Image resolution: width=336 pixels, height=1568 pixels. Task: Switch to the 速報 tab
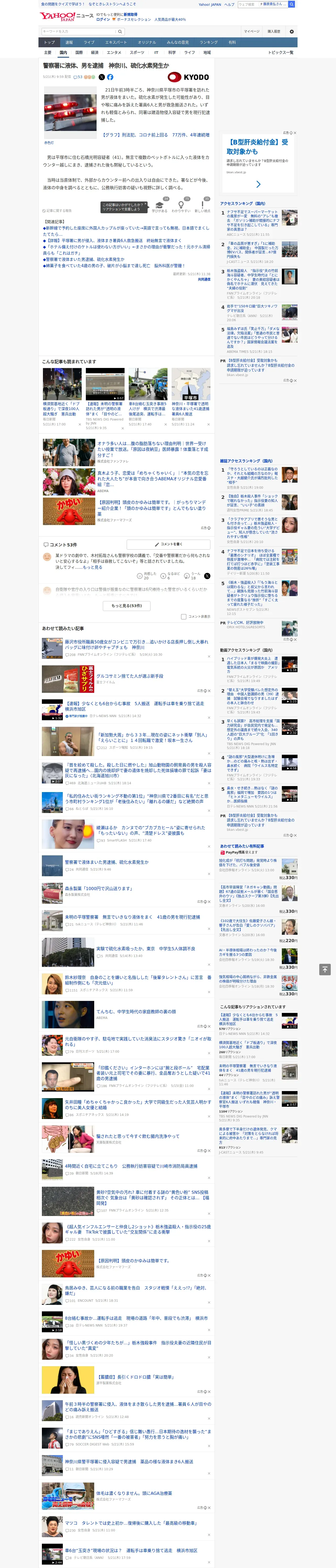pyautogui.click(x=69, y=43)
